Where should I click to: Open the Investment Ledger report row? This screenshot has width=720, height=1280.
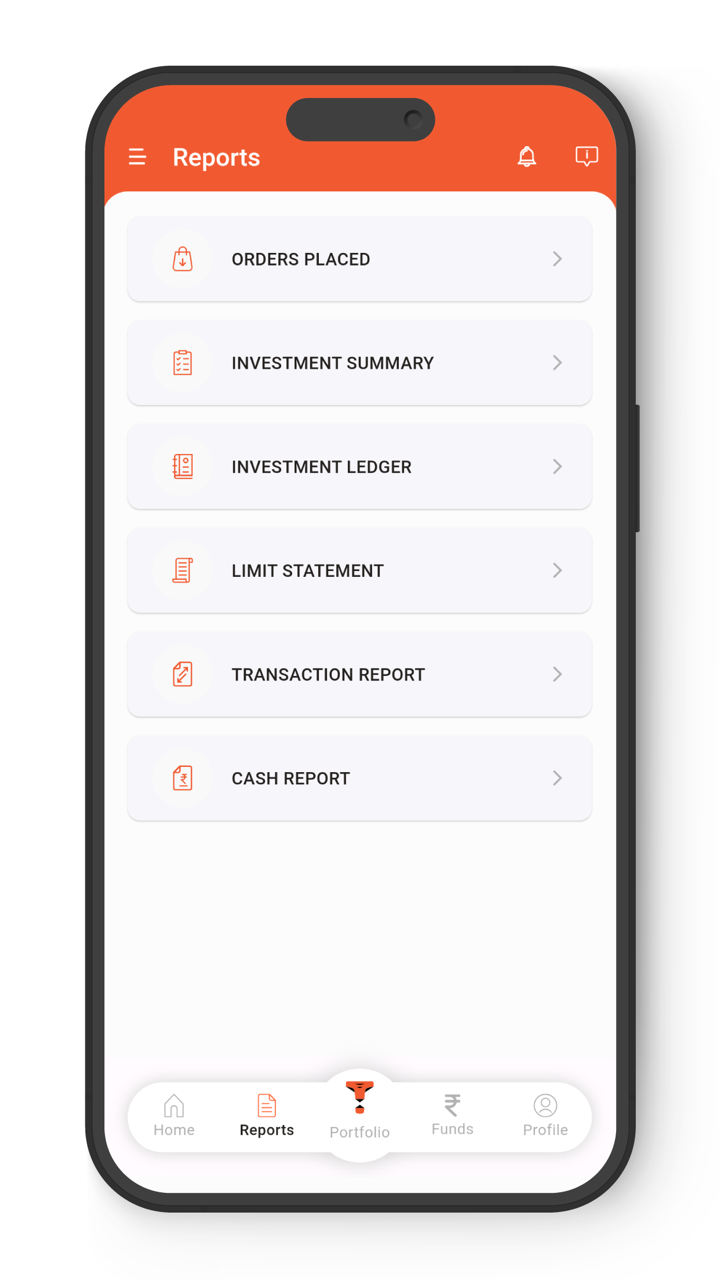click(x=359, y=467)
